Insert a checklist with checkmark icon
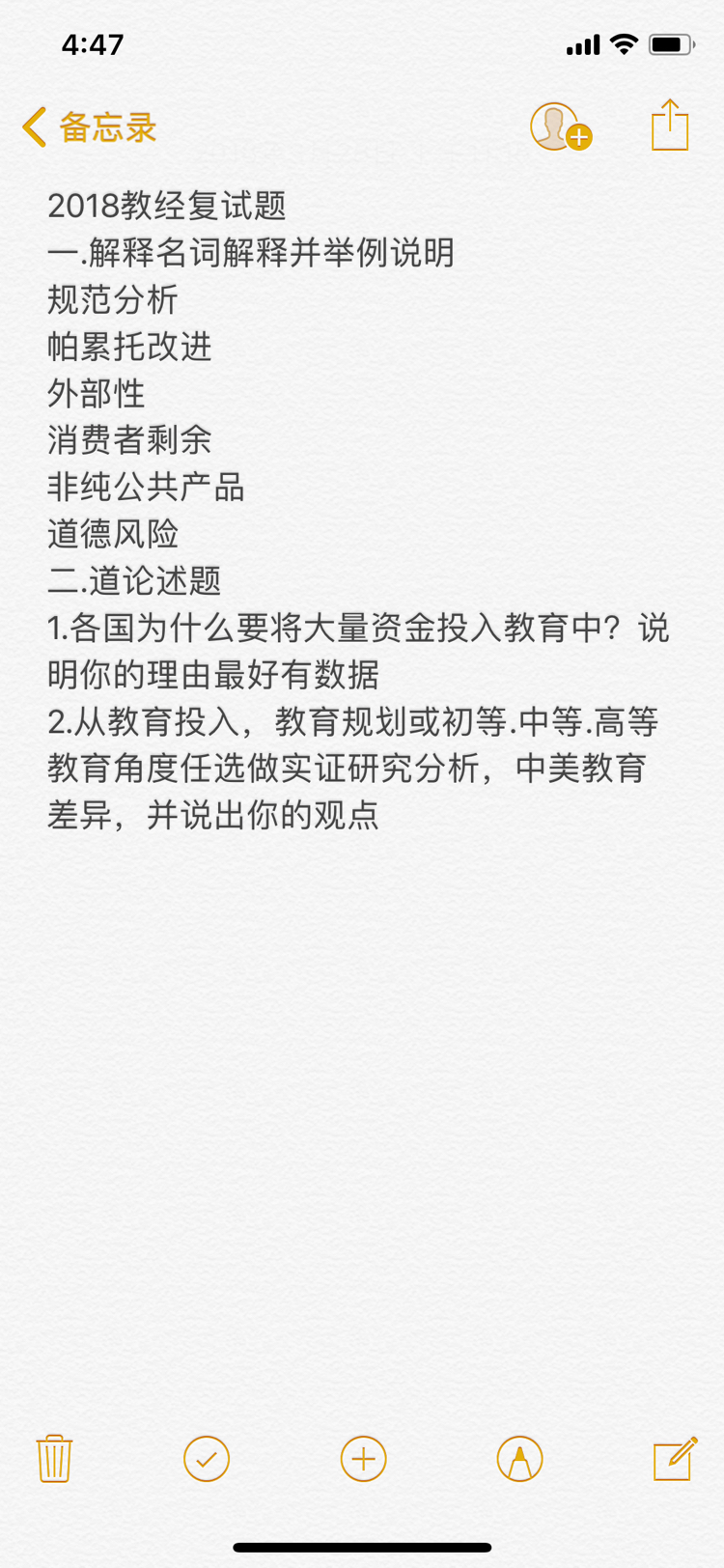Screen dimensions: 724x1568 [207, 1458]
